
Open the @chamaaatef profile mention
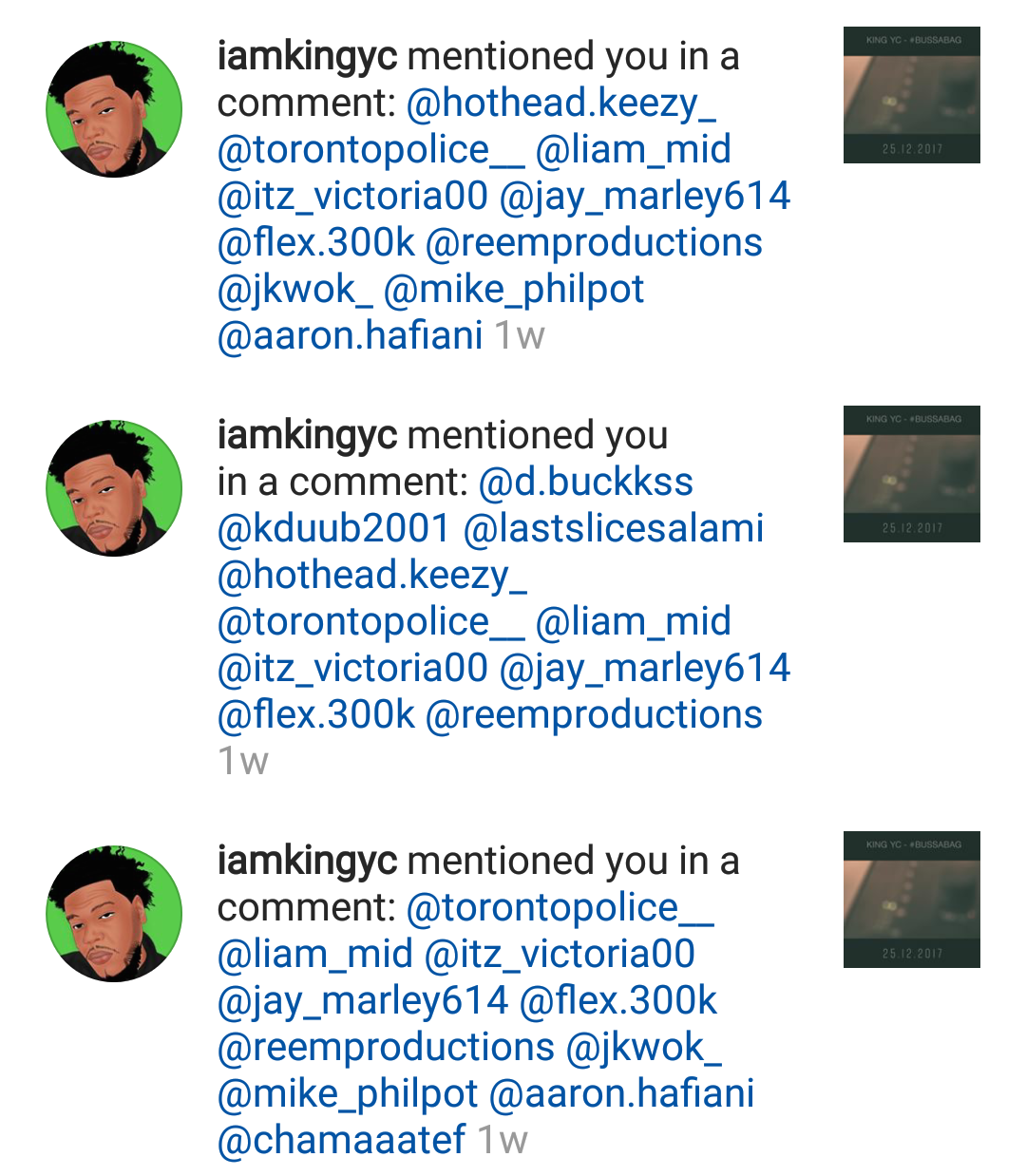pos(342,1140)
